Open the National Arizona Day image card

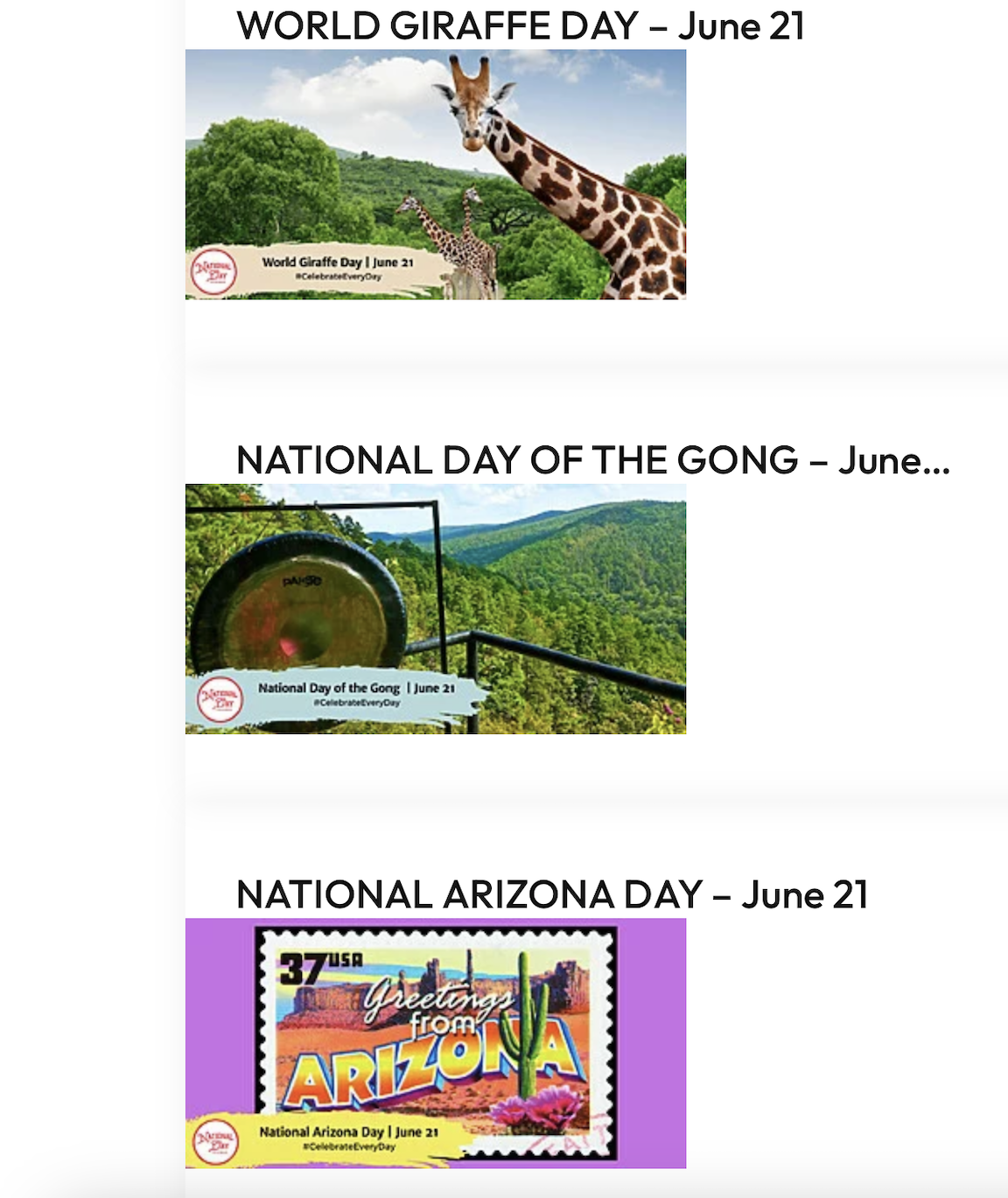pos(435,1042)
